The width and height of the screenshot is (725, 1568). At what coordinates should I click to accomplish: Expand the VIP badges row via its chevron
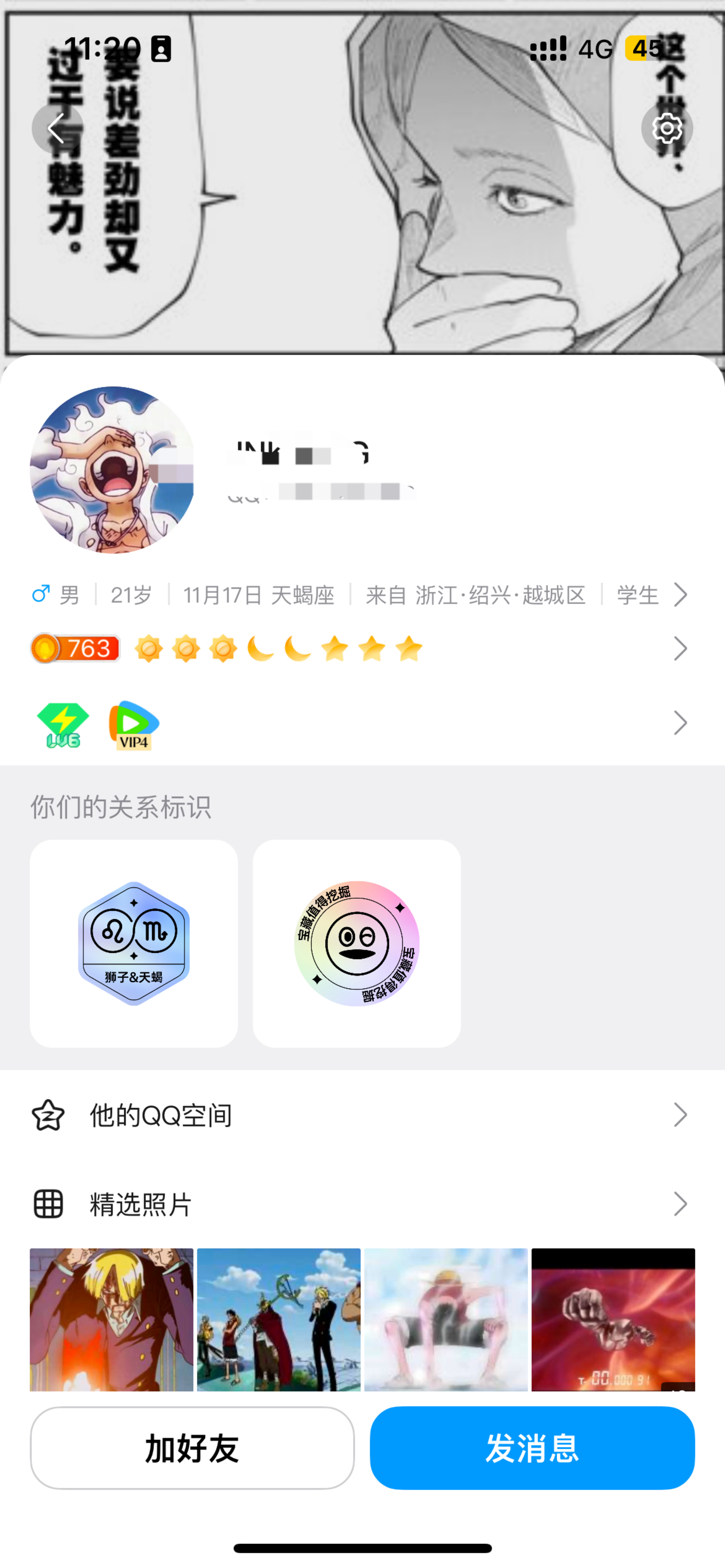point(681,723)
